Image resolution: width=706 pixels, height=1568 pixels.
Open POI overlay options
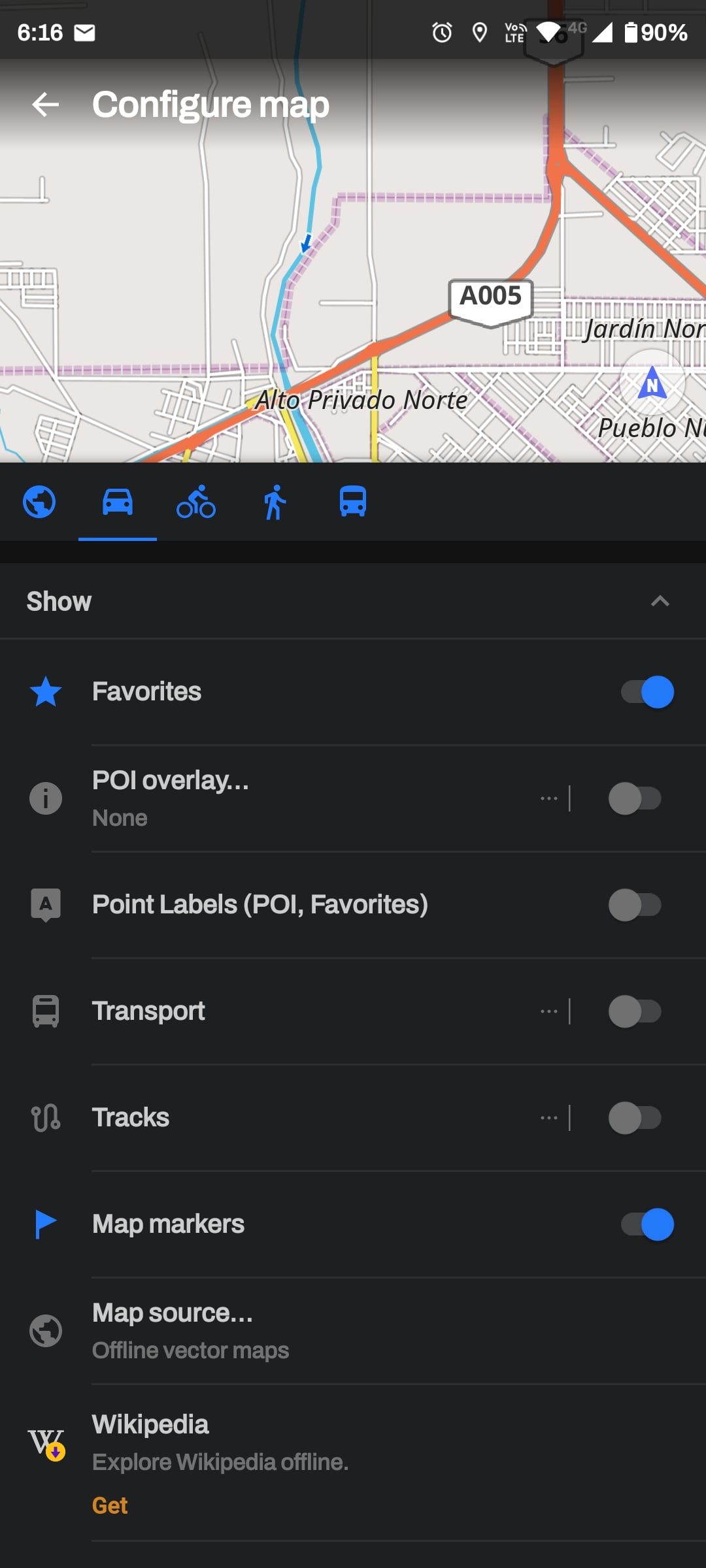pyautogui.click(x=548, y=798)
